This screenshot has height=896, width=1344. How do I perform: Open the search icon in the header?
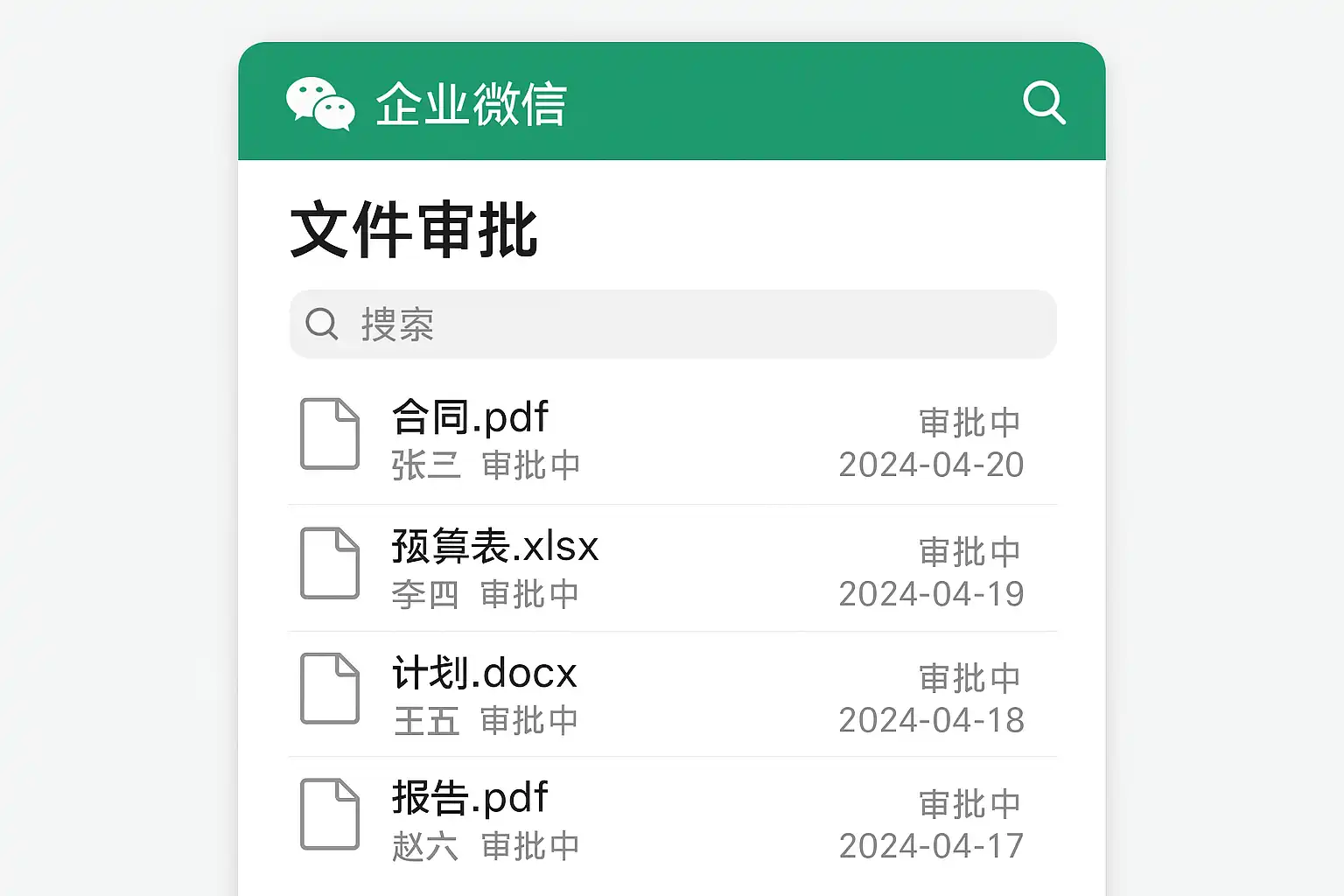click(1044, 103)
